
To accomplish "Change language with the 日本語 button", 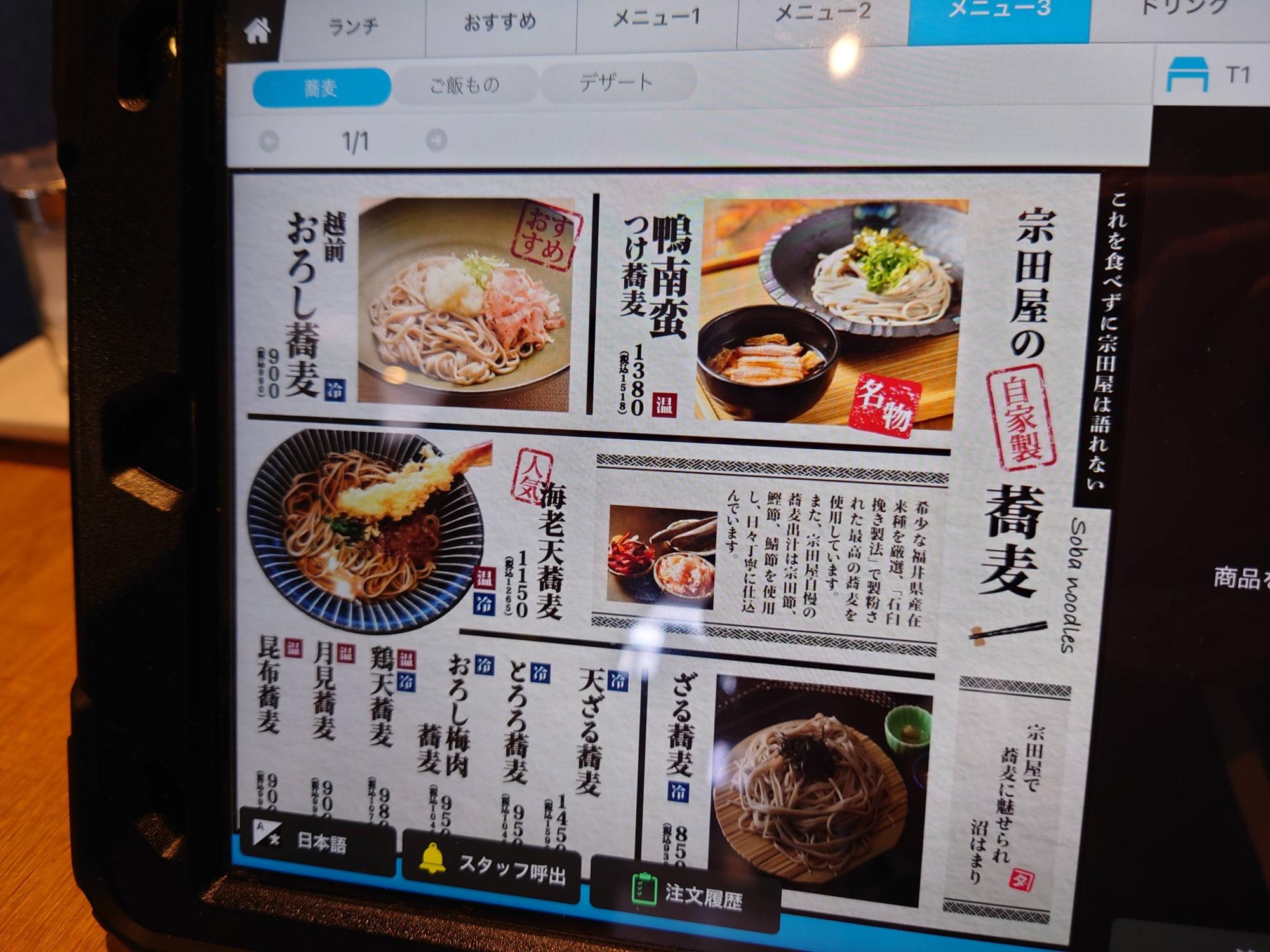I will pos(317,841).
